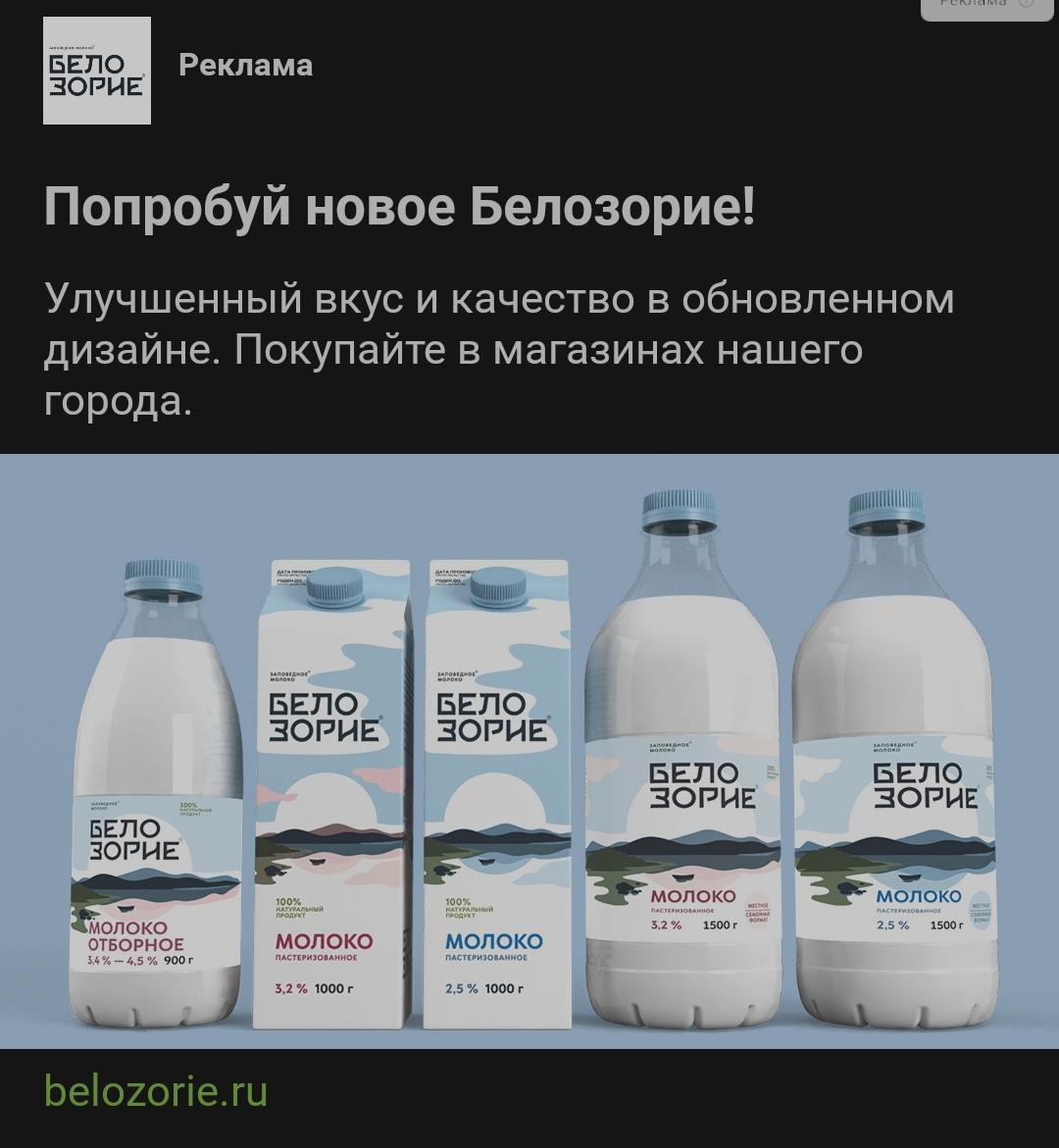Tap the cut-off Реклама info badge
1059x1148 pixels.
point(979,7)
